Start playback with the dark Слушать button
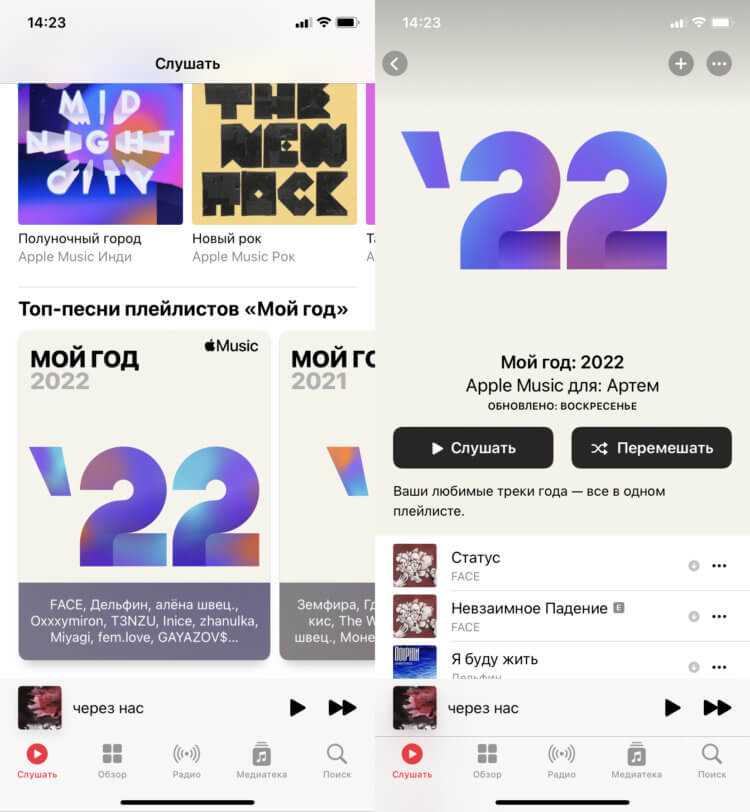The height and width of the screenshot is (812, 750). click(473, 448)
